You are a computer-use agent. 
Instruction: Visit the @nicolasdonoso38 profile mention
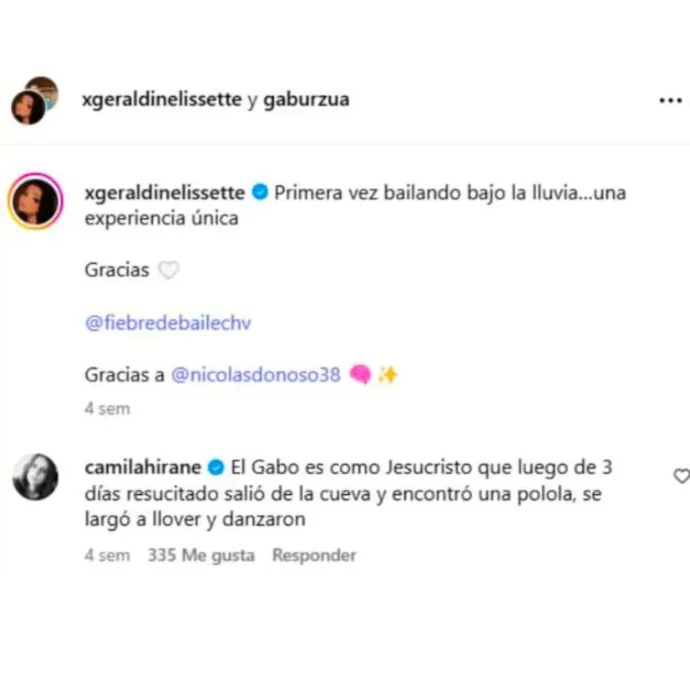[257, 375]
